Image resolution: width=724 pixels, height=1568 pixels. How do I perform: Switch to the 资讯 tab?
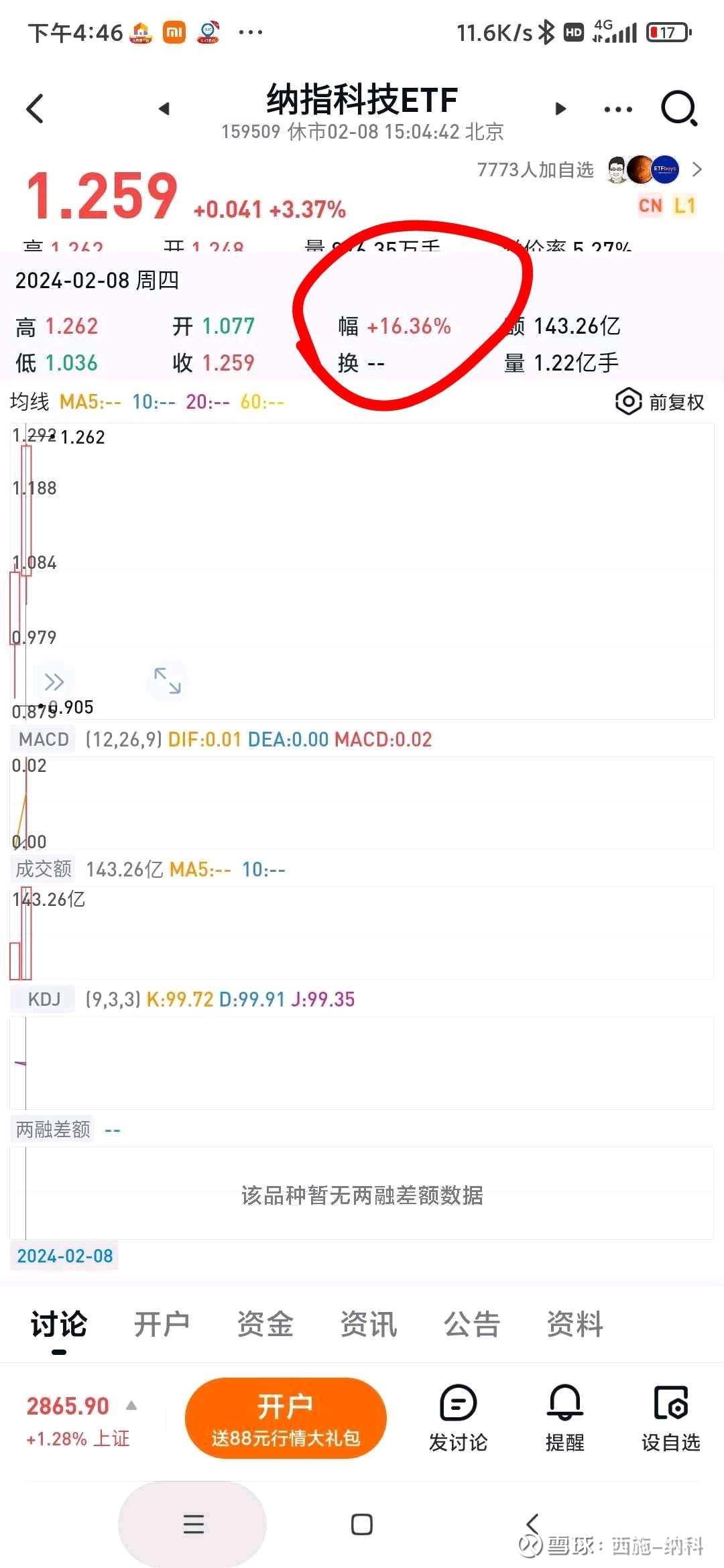click(367, 1323)
